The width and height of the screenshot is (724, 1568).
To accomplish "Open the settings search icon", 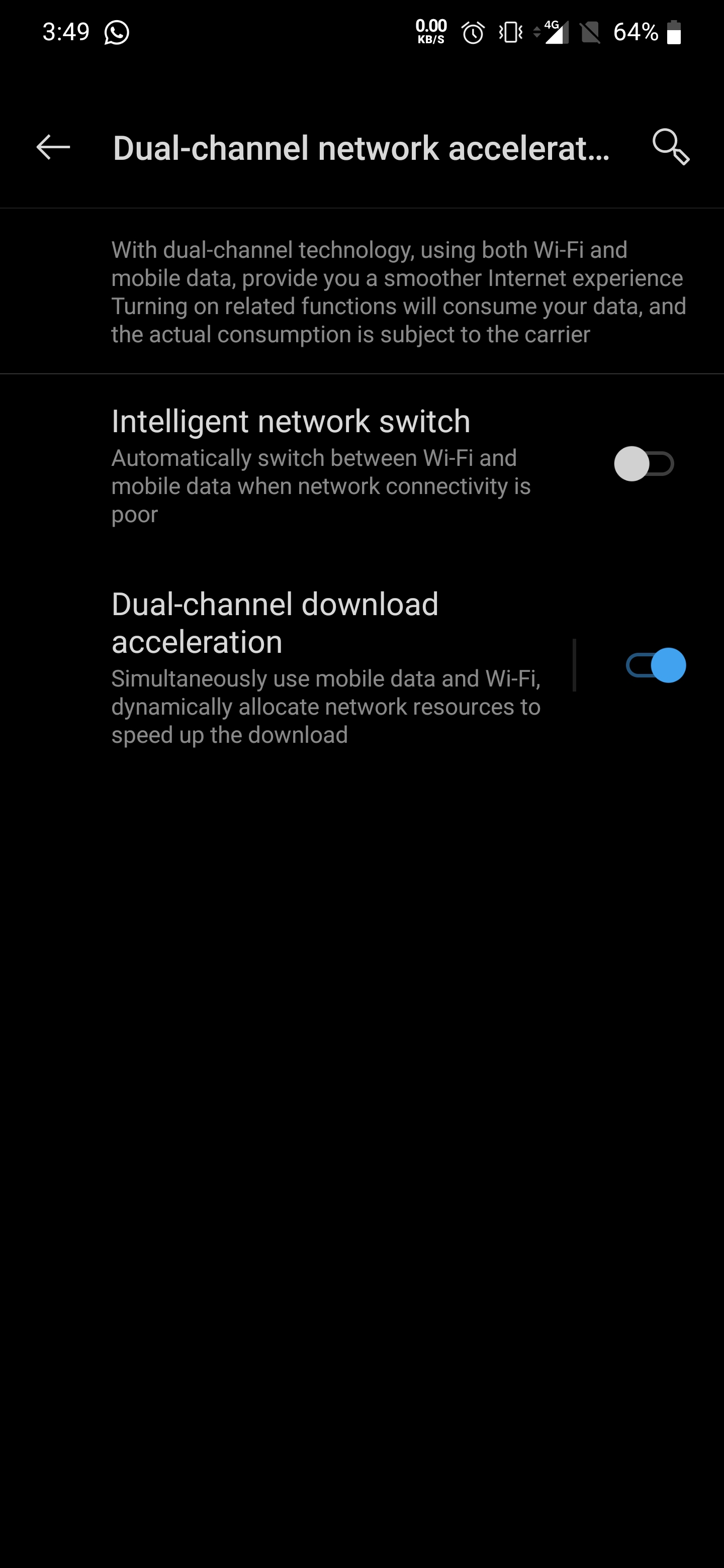I will (670, 147).
